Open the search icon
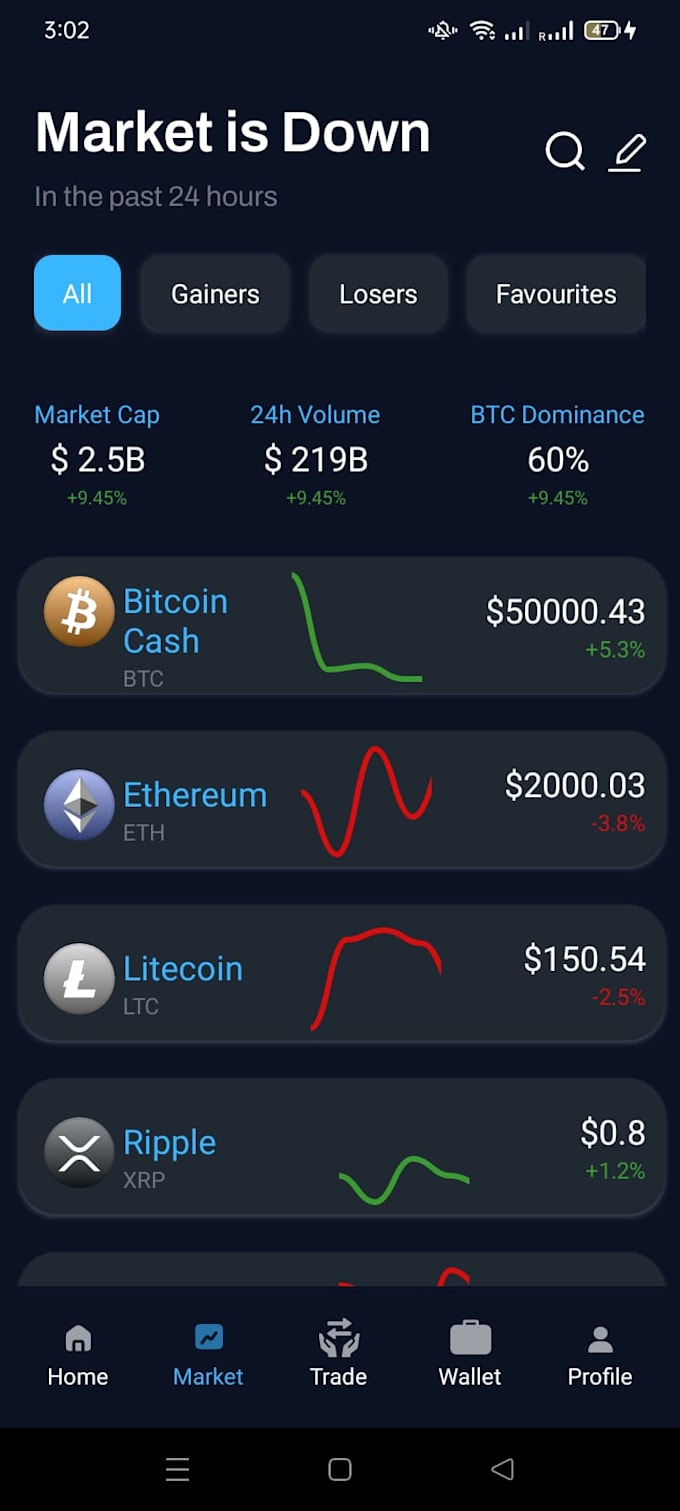680x1511 pixels. pos(564,152)
